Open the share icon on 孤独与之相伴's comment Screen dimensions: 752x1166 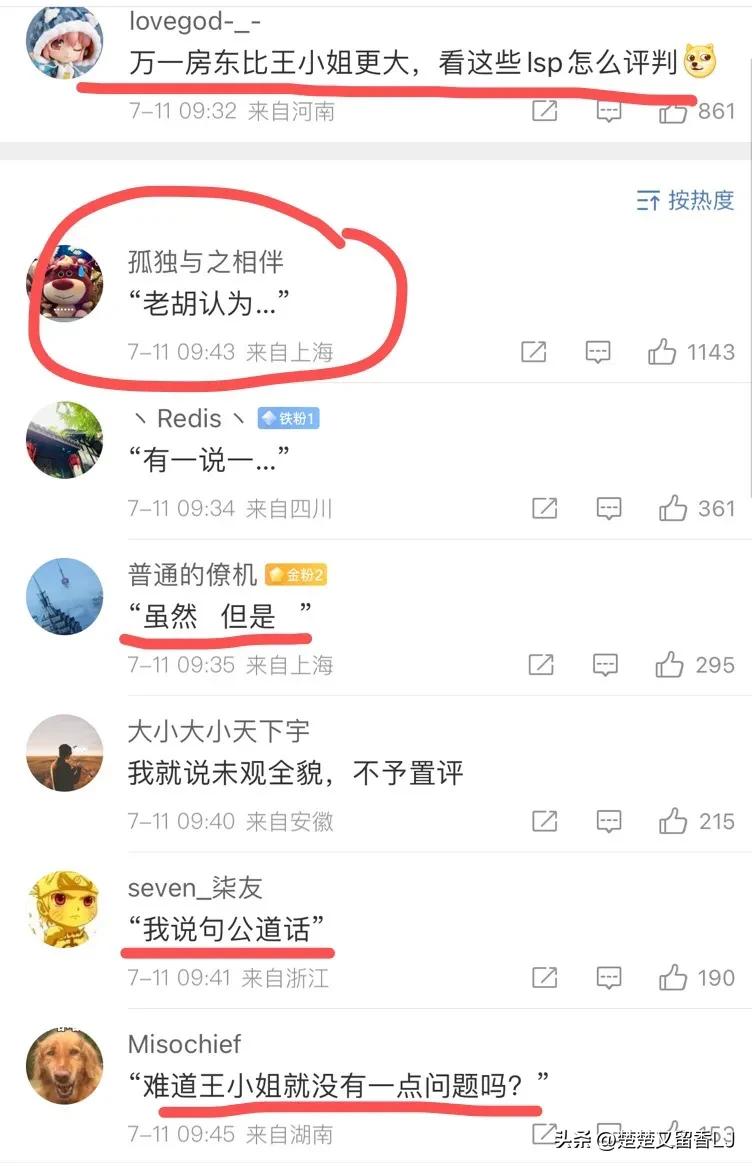[533, 352]
